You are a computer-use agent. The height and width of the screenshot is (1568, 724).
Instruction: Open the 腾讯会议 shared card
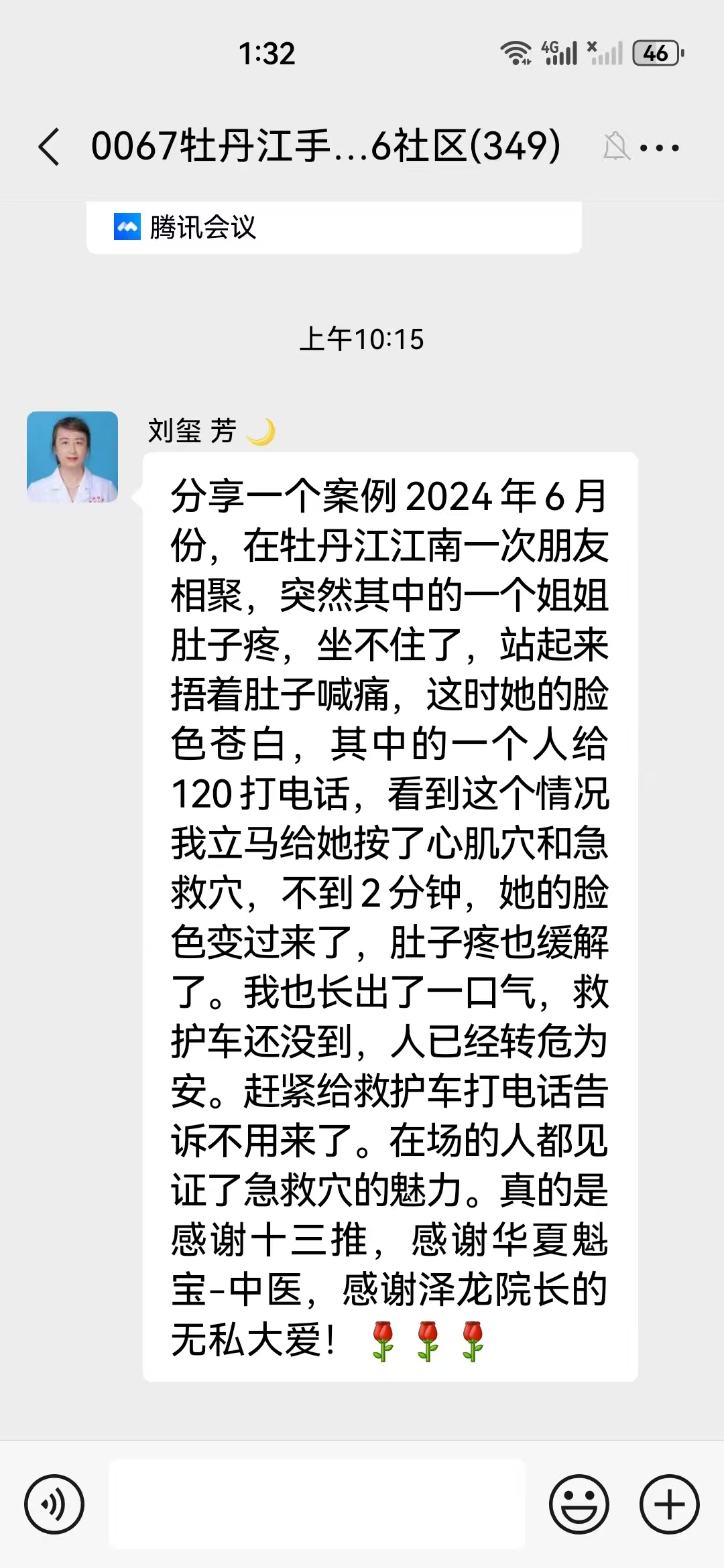click(x=333, y=227)
